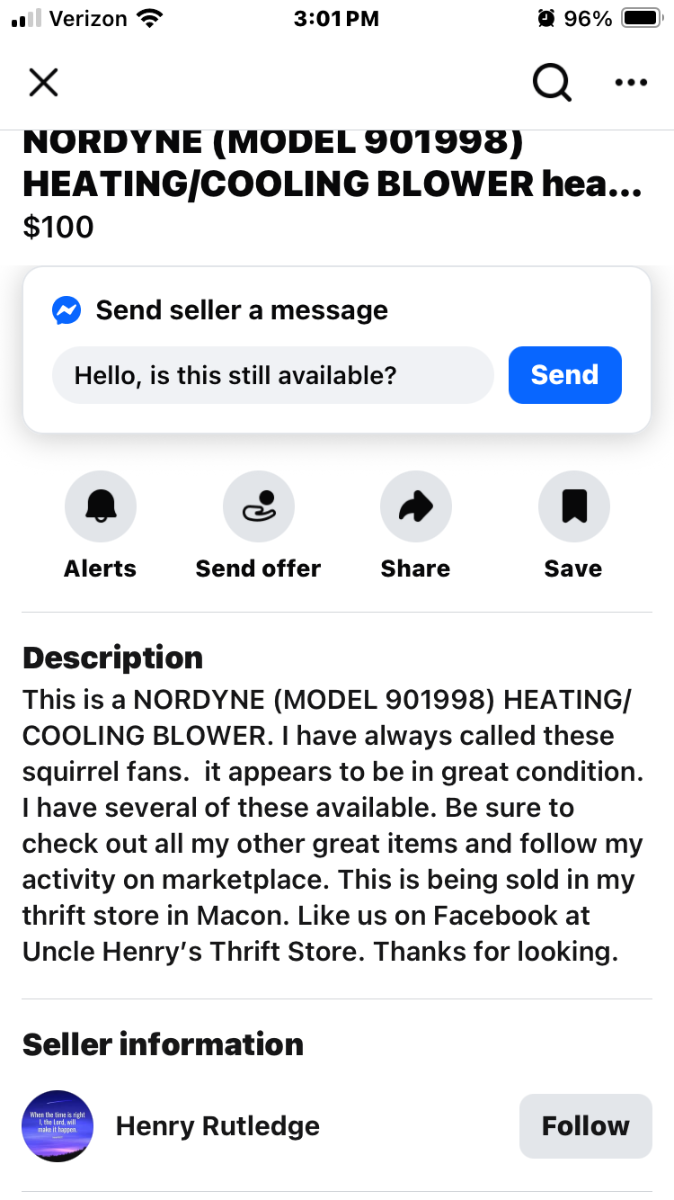Follow Henry Rutledge
674x1200 pixels.
click(x=585, y=1126)
